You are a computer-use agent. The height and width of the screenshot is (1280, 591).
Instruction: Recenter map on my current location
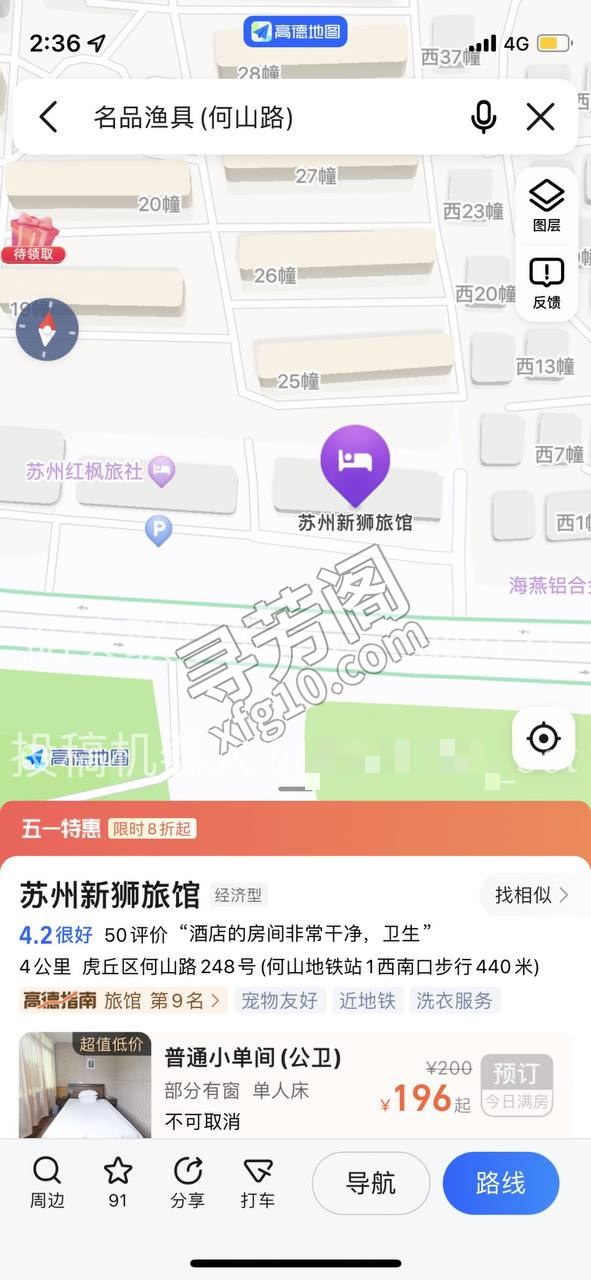coord(543,739)
